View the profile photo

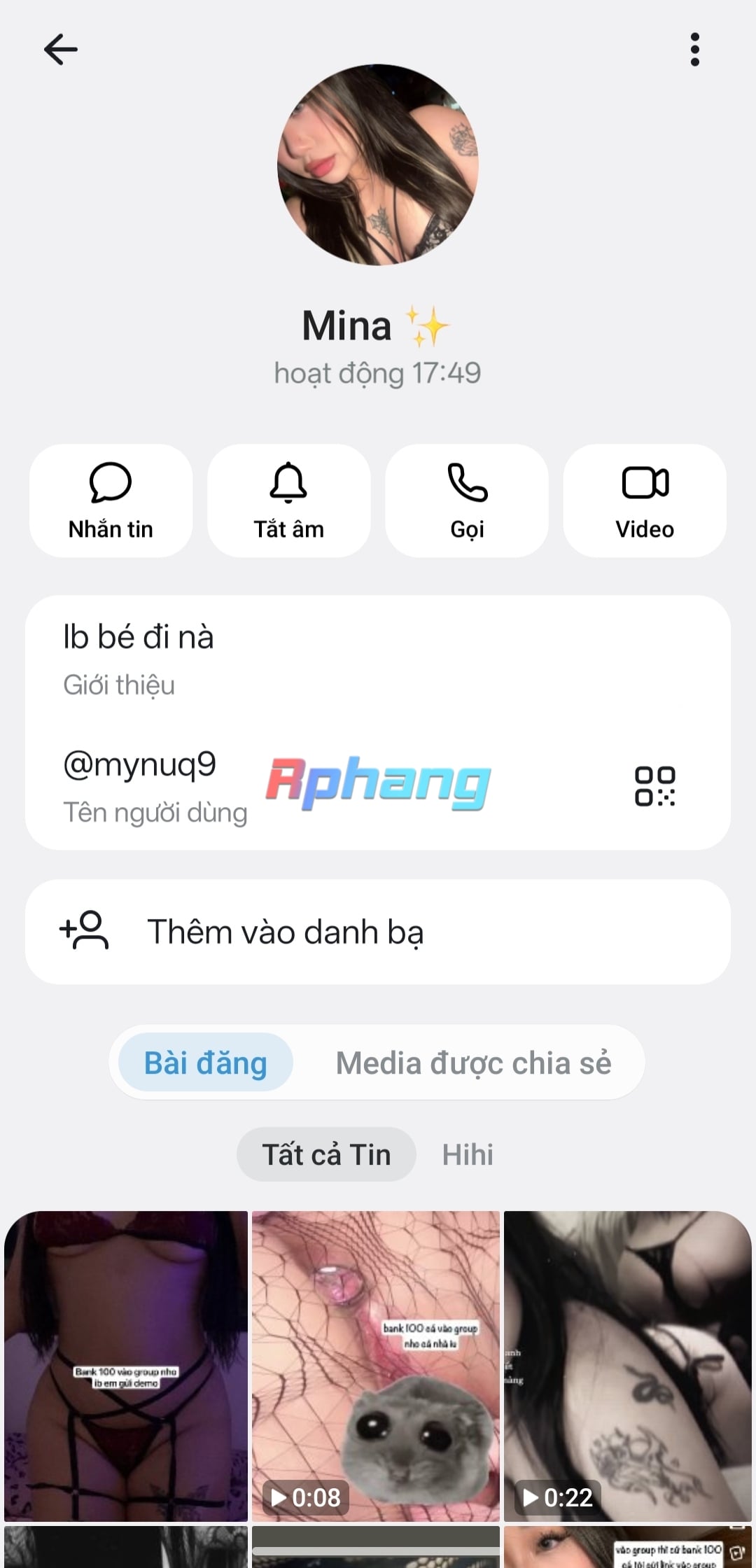pyautogui.click(x=378, y=164)
